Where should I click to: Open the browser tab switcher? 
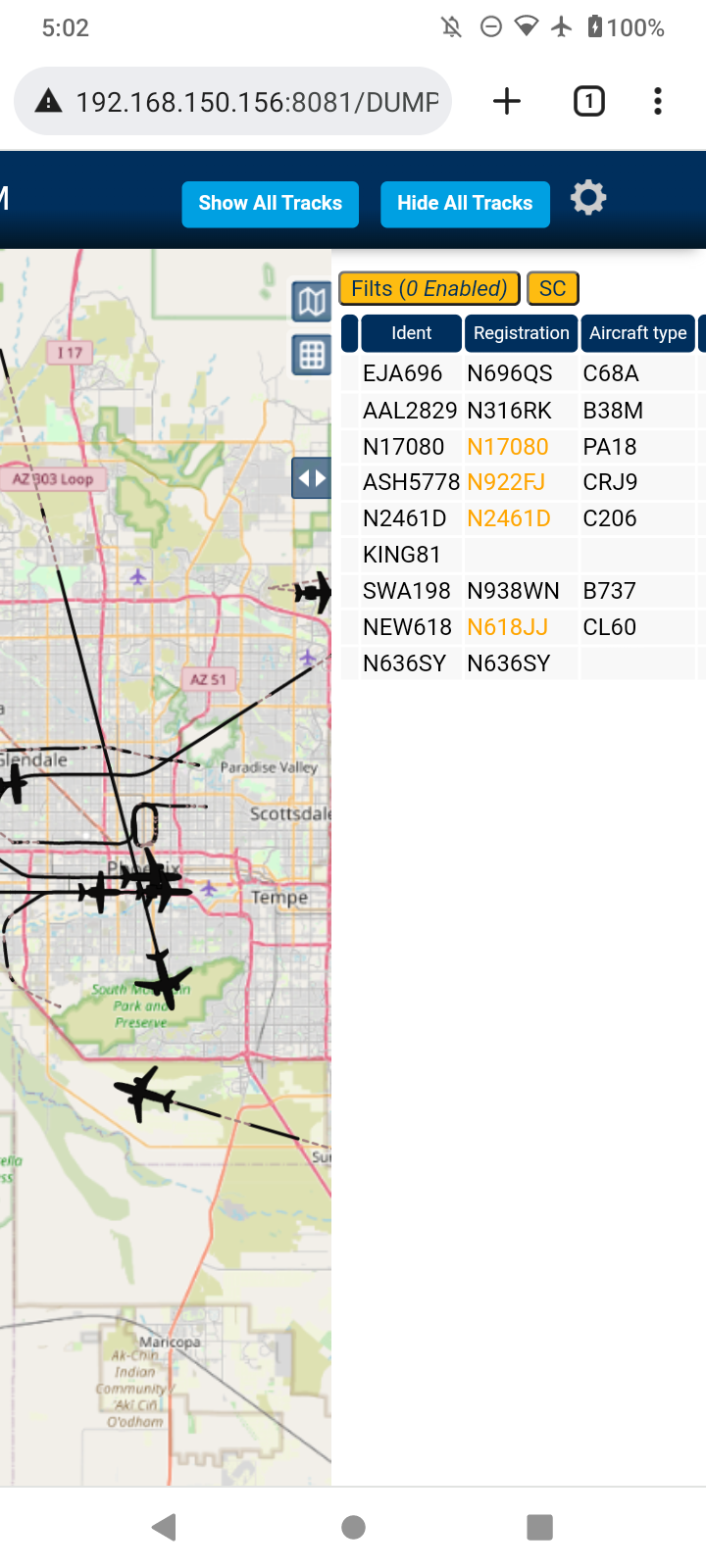point(589,101)
